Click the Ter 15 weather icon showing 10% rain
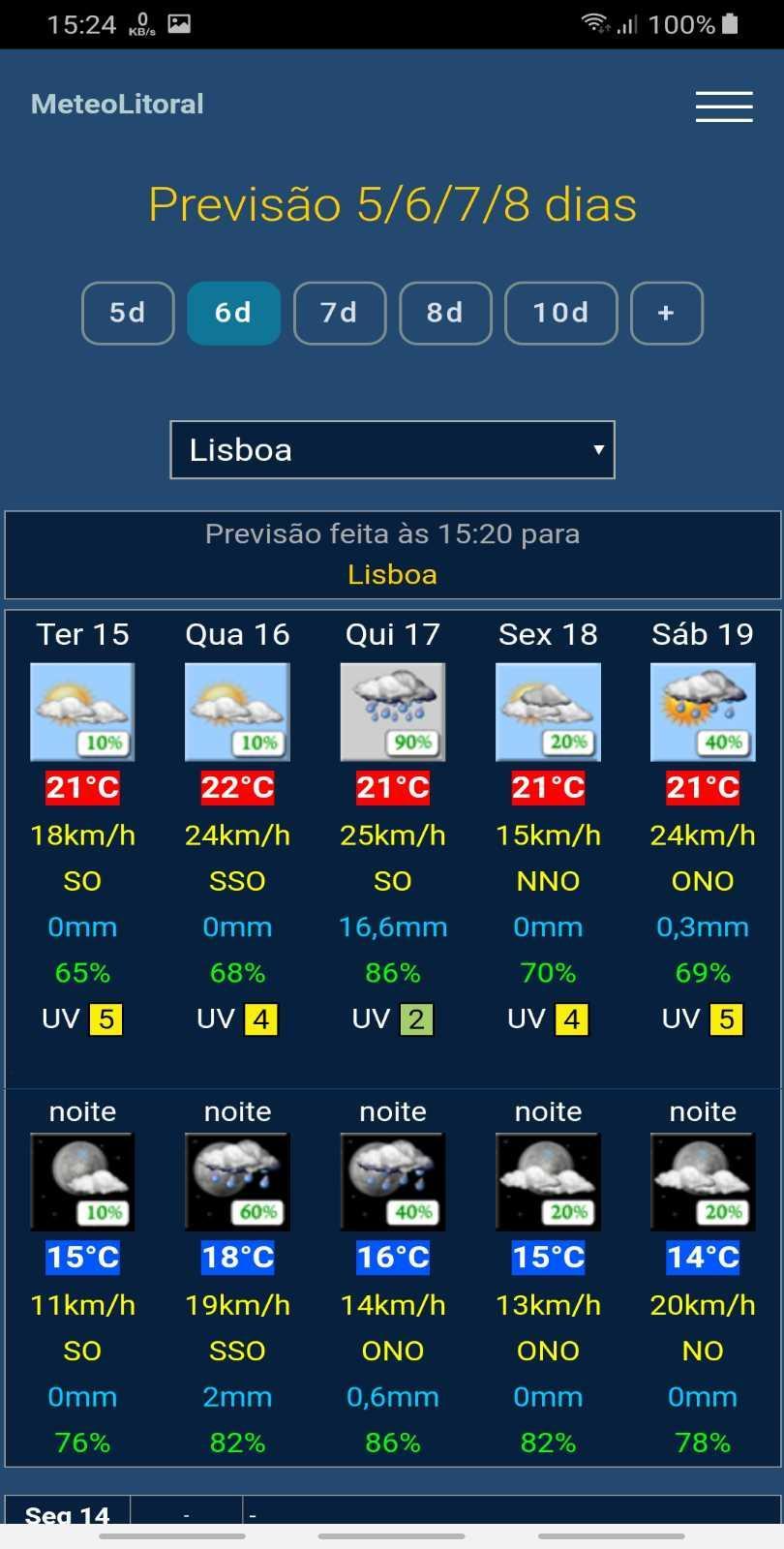The image size is (784, 1549). tap(82, 712)
